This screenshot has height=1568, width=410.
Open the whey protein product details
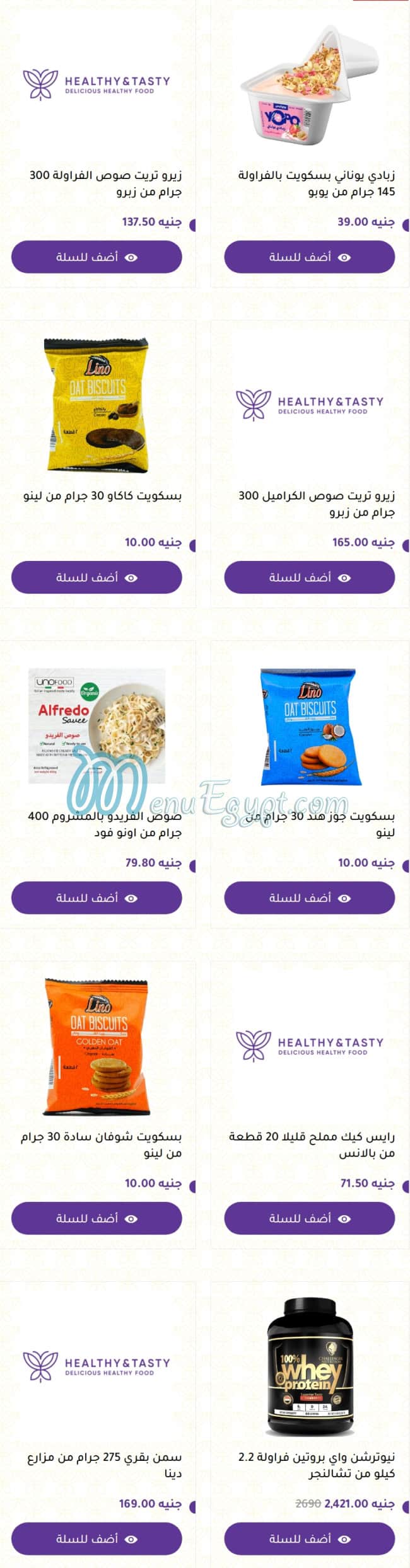click(309, 1366)
